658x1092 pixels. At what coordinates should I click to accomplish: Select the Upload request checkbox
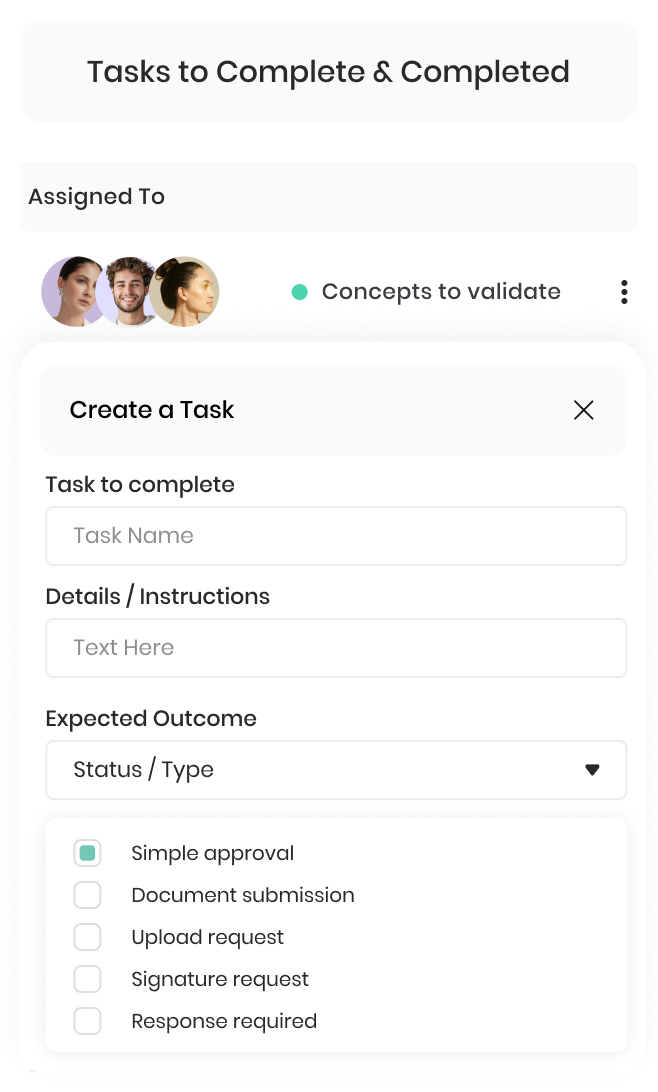coord(88,937)
